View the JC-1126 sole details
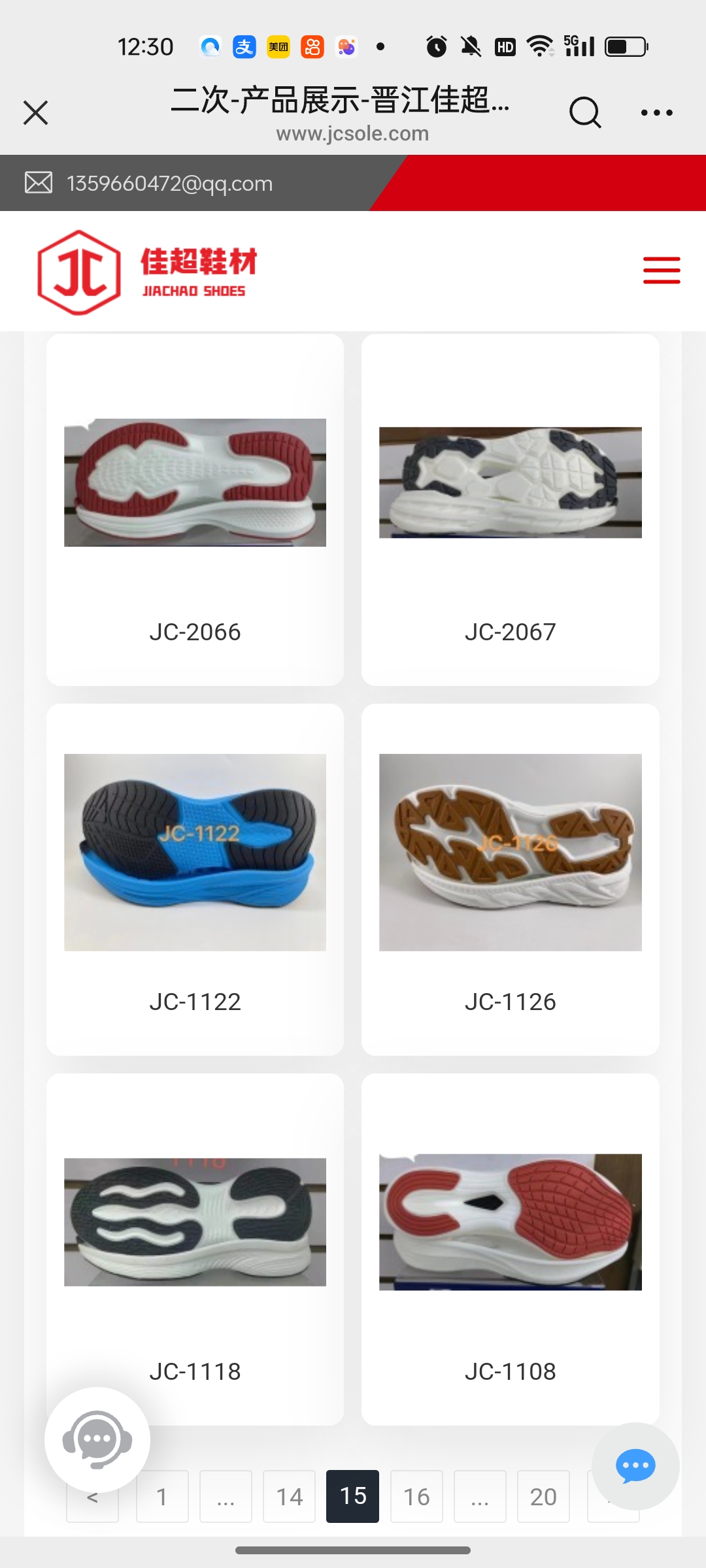 click(x=510, y=879)
